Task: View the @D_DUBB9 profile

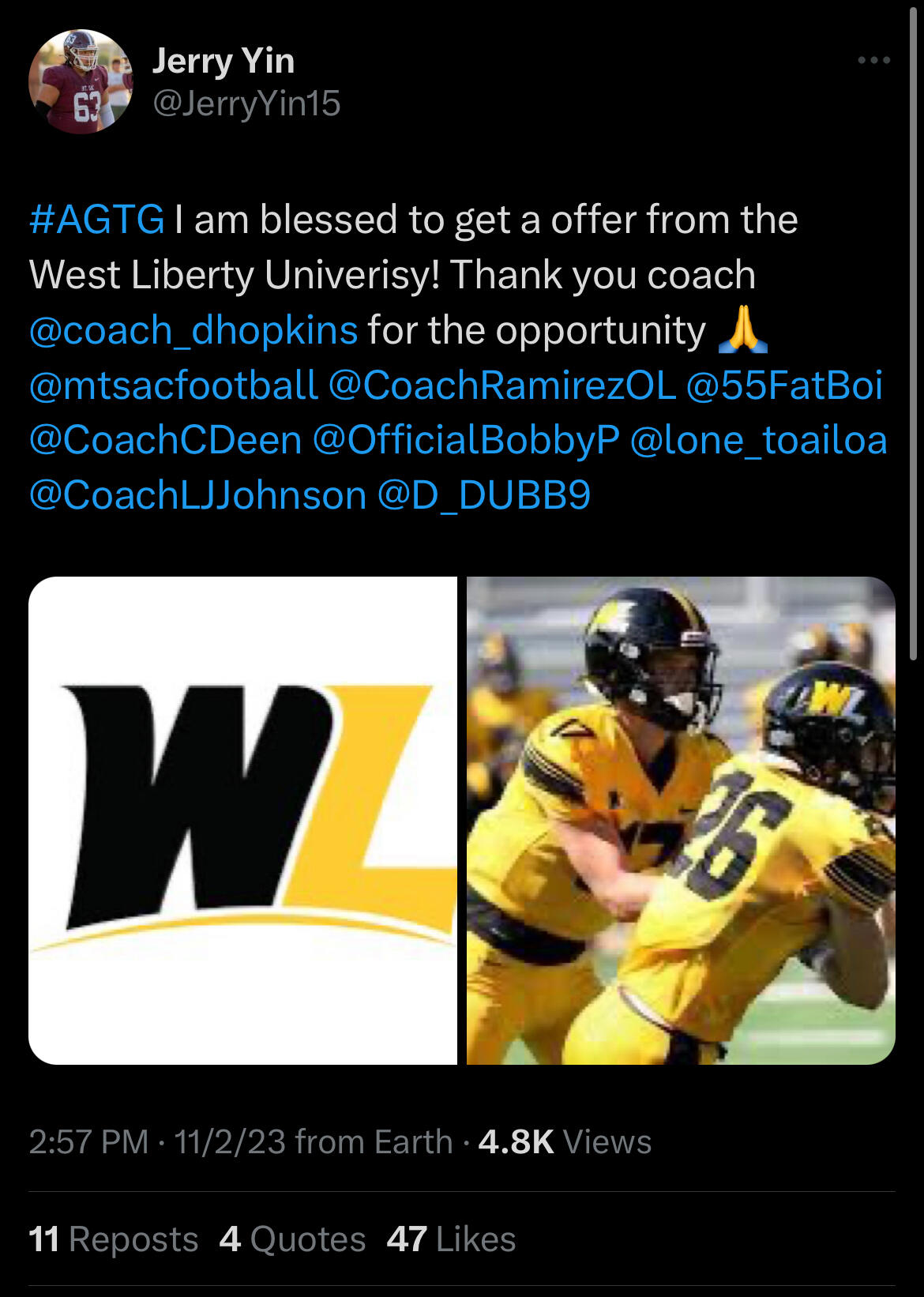Action: point(483,496)
